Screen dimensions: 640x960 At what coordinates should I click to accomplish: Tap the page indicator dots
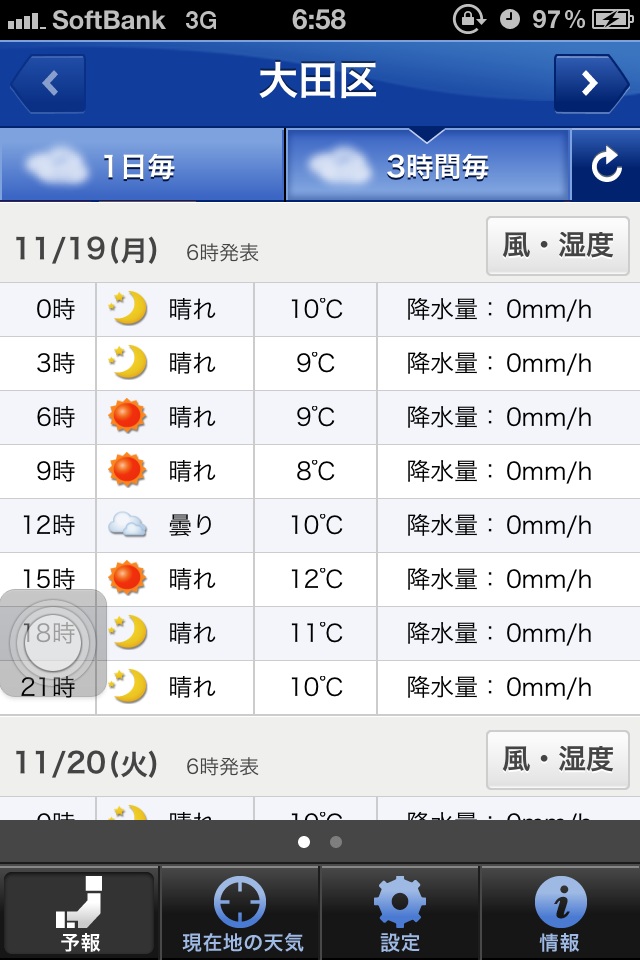(320, 842)
